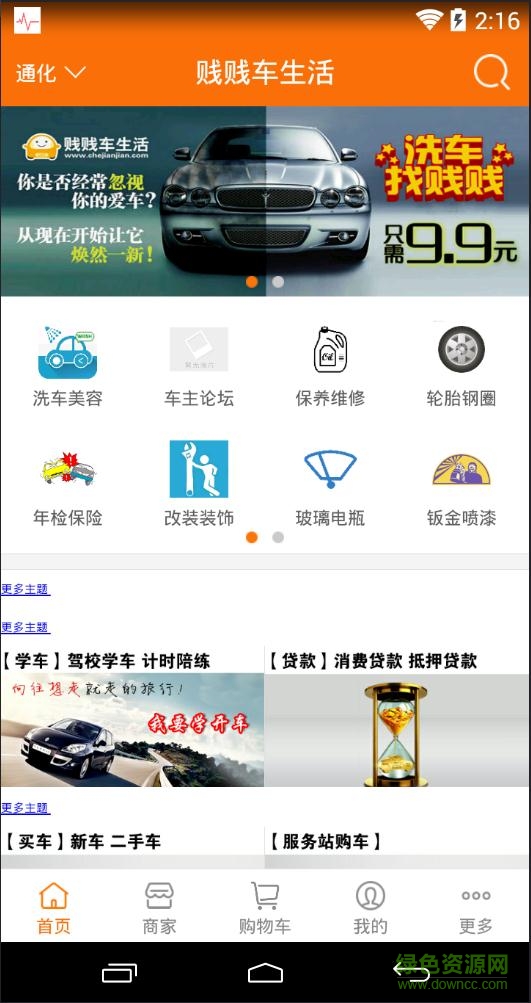Open the 贷款 loan hourglass card
Viewport: 531px width, 1003px height.
397,718
